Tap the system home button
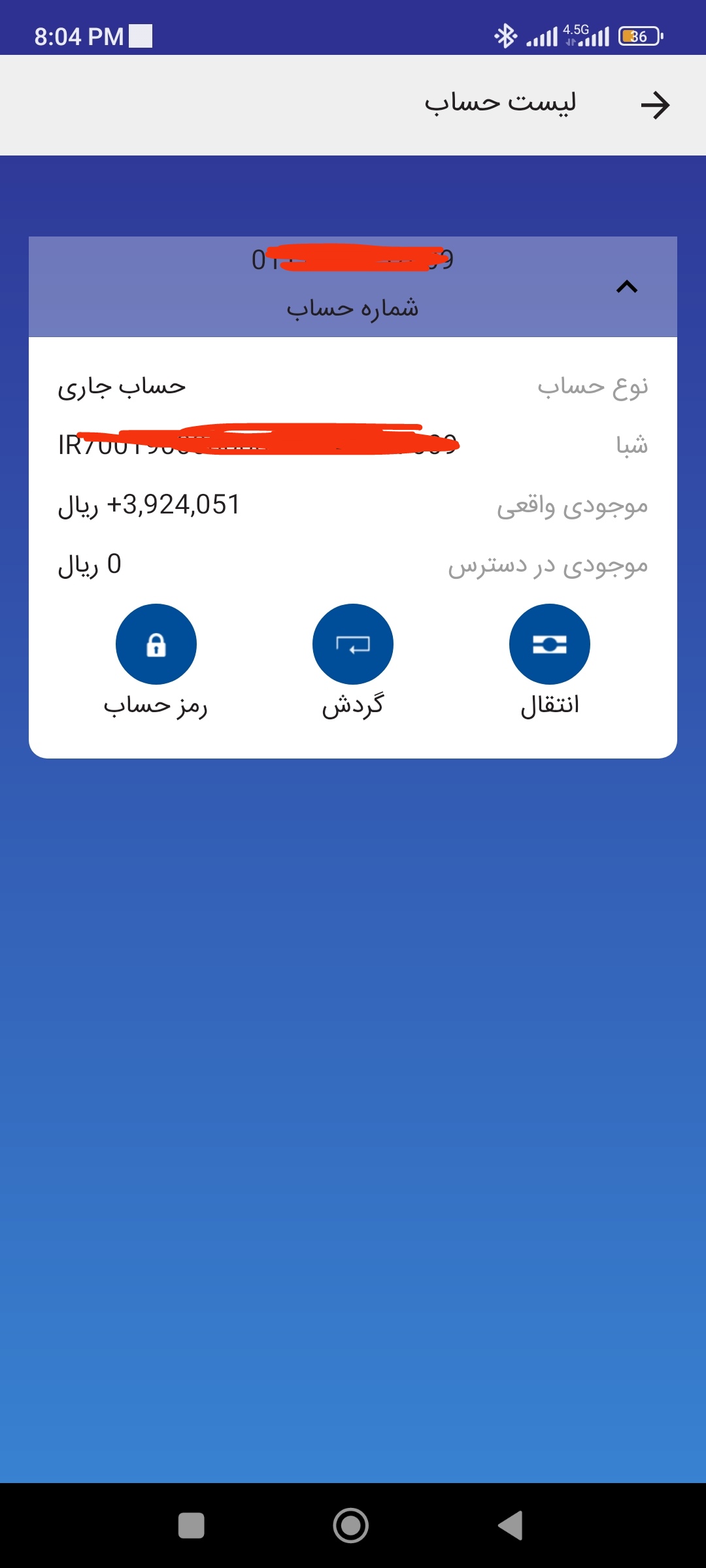The width and height of the screenshot is (706, 1568). pos(351,1526)
